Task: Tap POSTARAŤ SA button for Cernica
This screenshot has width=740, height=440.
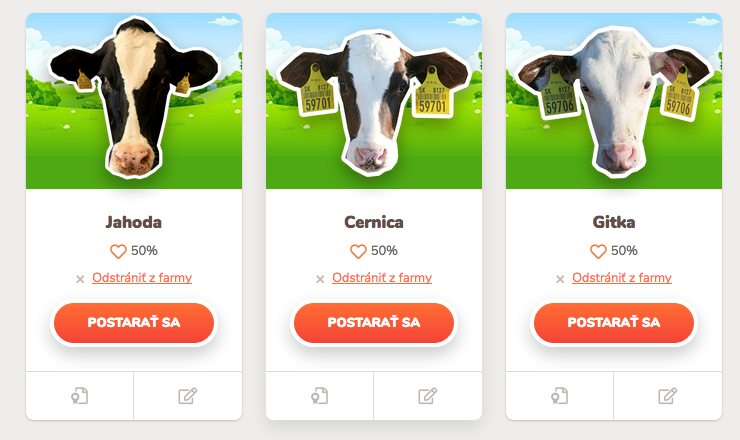Action: 374,323
